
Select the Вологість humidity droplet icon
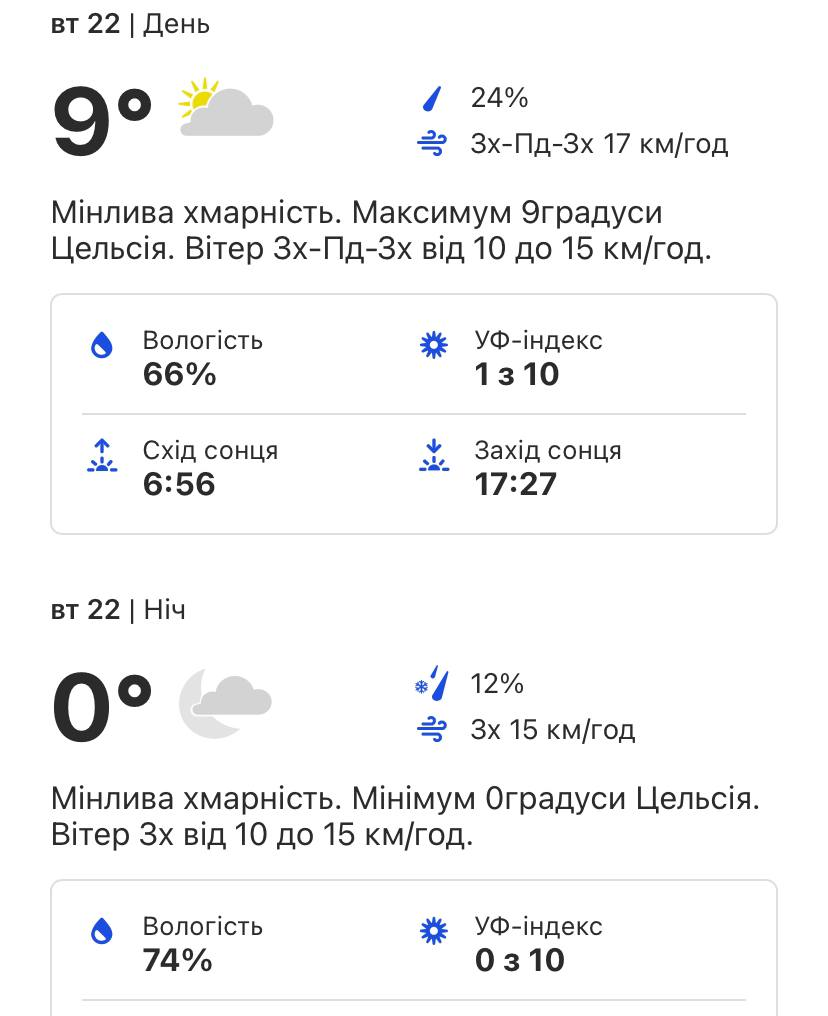coord(102,345)
